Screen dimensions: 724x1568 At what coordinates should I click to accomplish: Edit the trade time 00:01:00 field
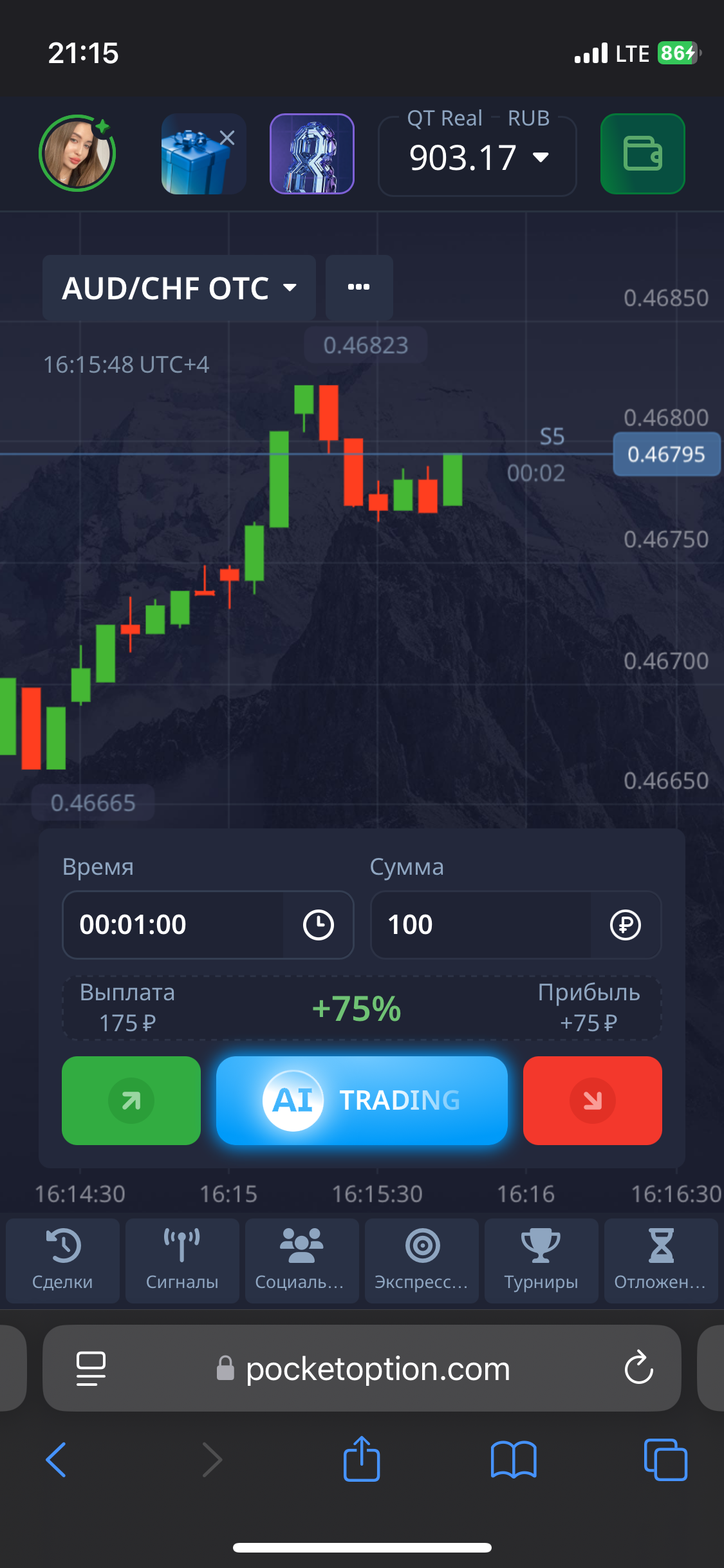[174, 924]
